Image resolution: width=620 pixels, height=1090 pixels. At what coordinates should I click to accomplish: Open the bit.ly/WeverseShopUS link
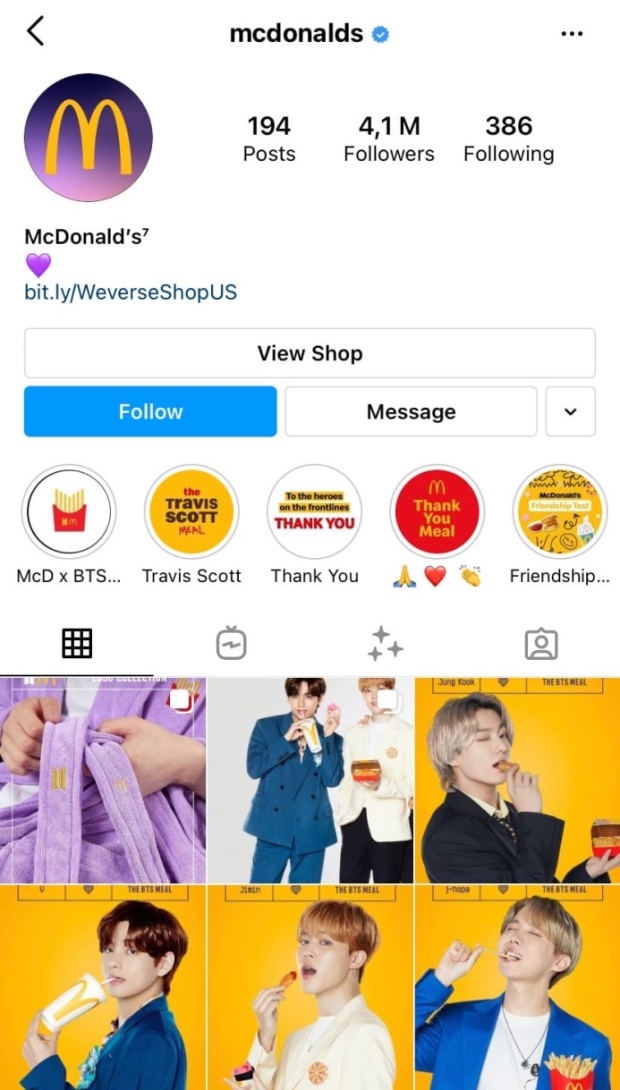pos(130,293)
